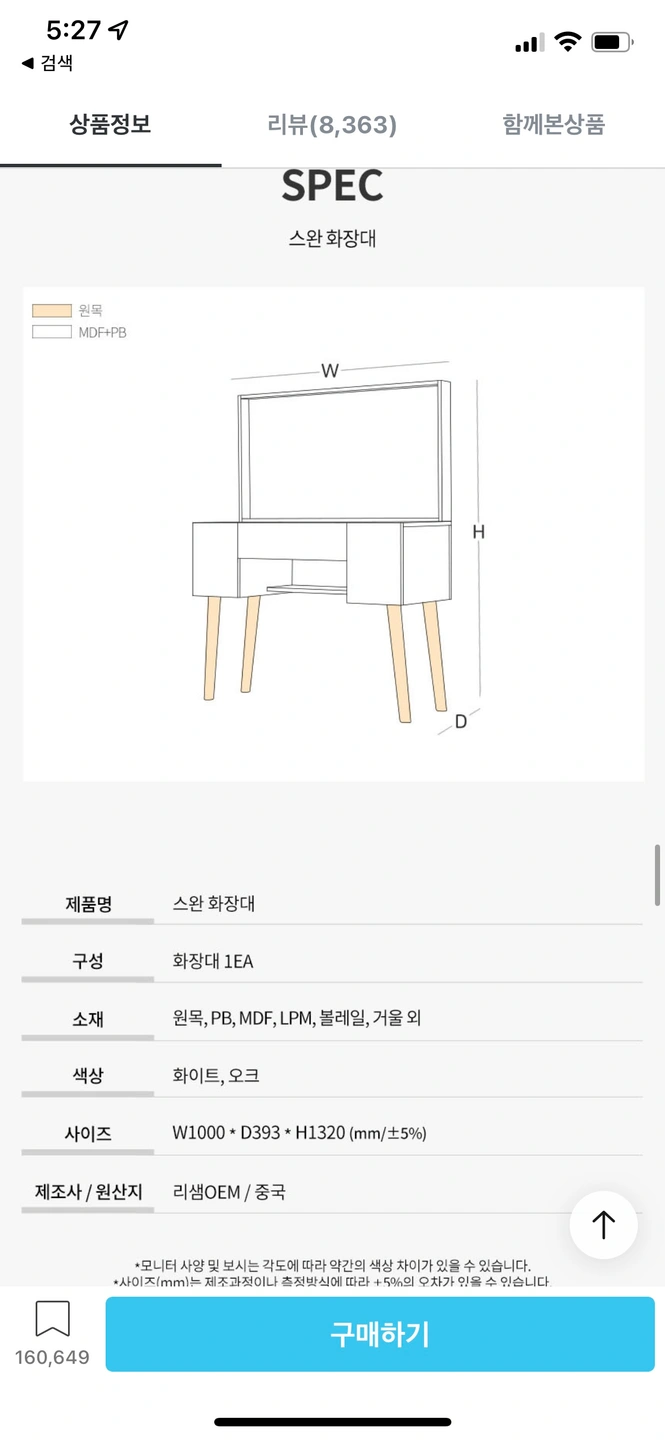Tap the 구매하기 purchase button
This screenshot has height=1440, width=665.
(x=380, y=1334)
